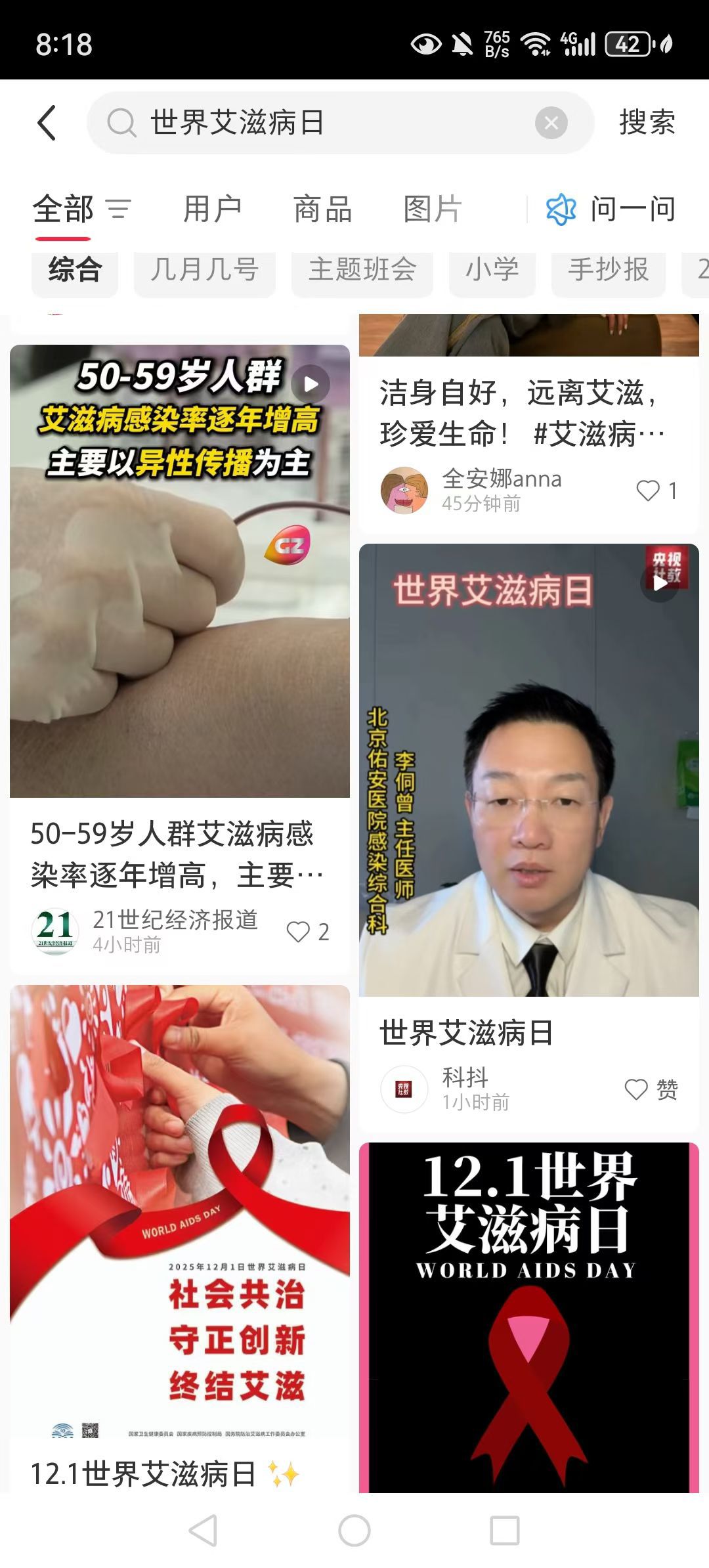The width and height of the screenshot is (709, 1568).
Task: Tap the 搜索 button
Action: (647, 123)
